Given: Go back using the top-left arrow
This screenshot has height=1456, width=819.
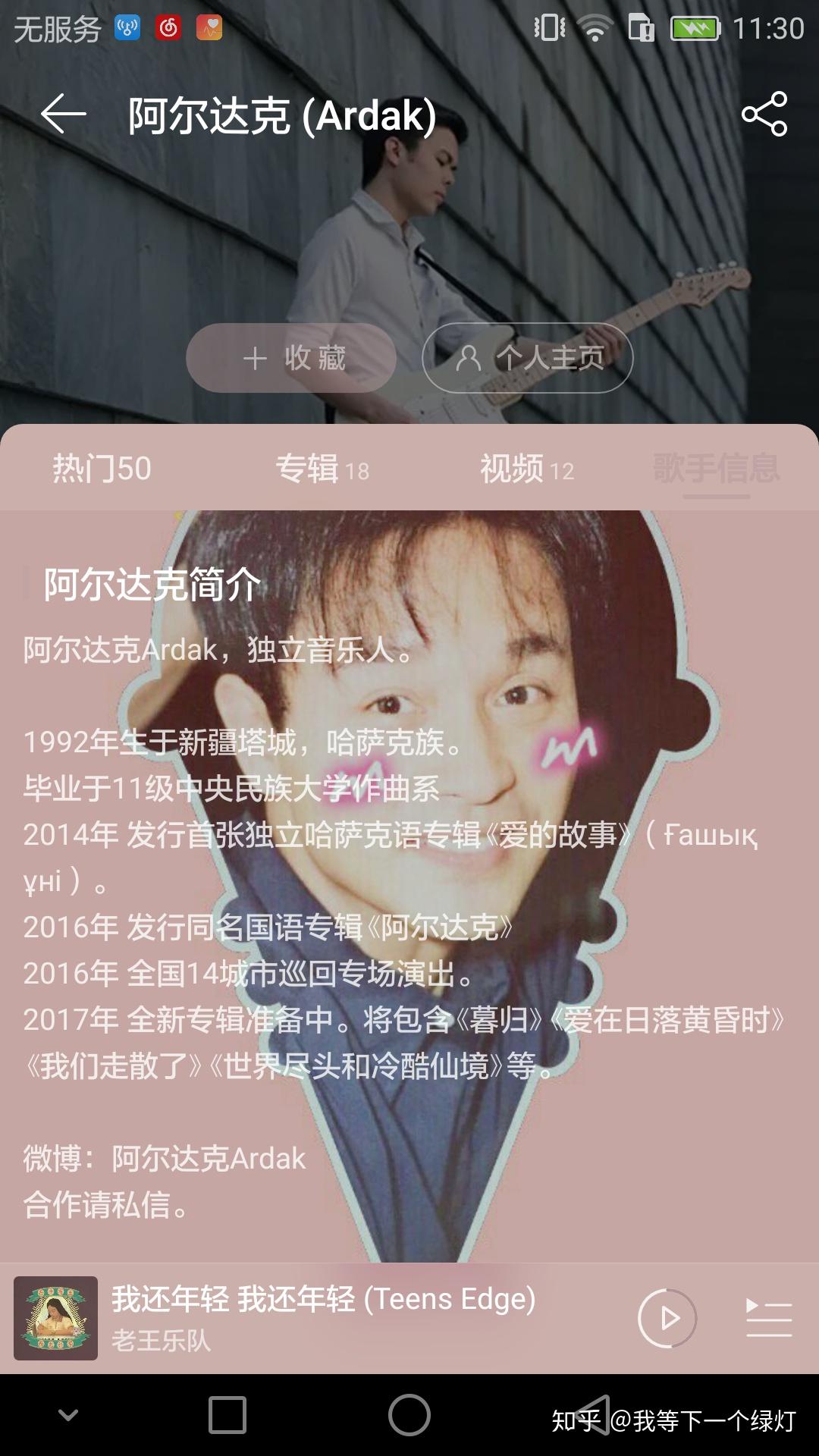Looking at the screenshot, I should (64, 115).
